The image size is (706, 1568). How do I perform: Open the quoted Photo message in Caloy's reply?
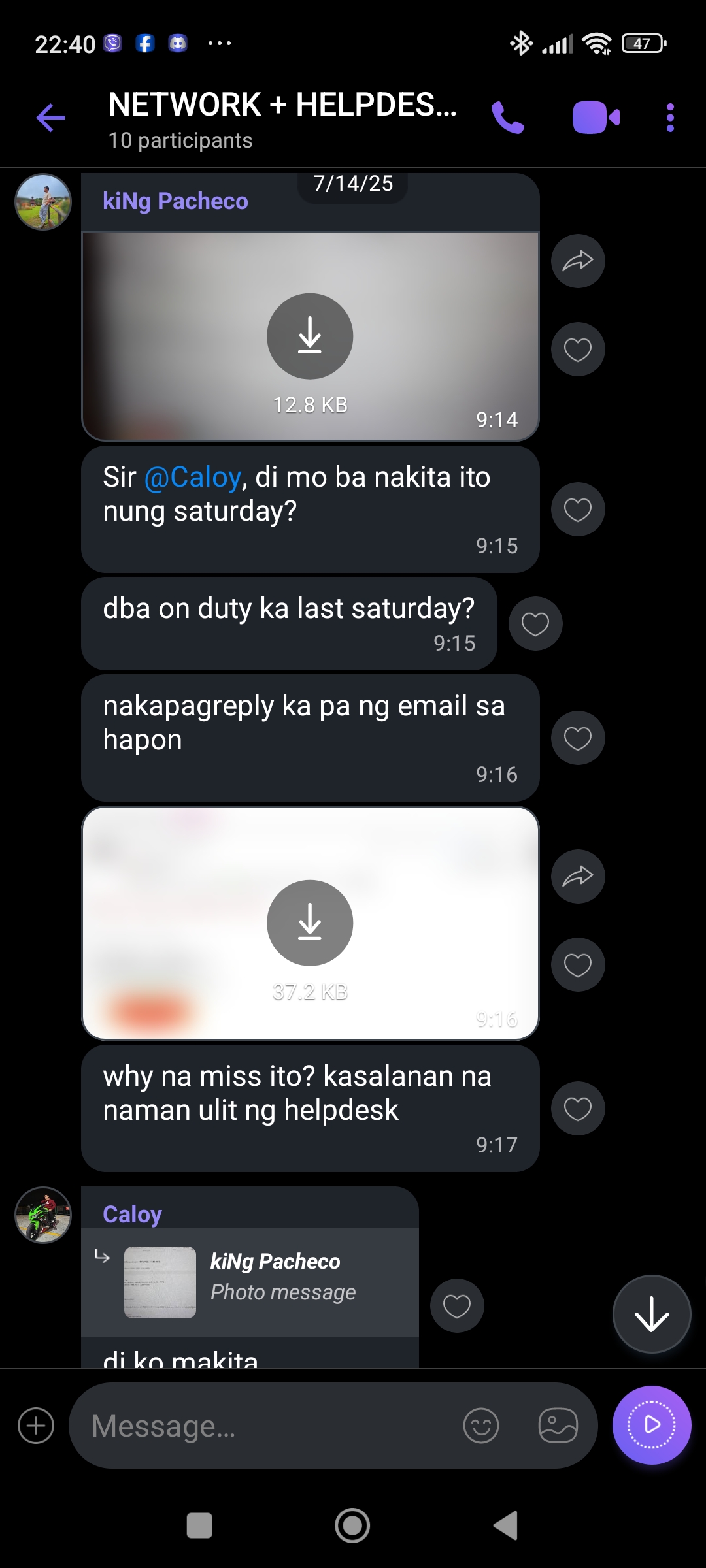pyautogui.click(x=250, y=1282)
